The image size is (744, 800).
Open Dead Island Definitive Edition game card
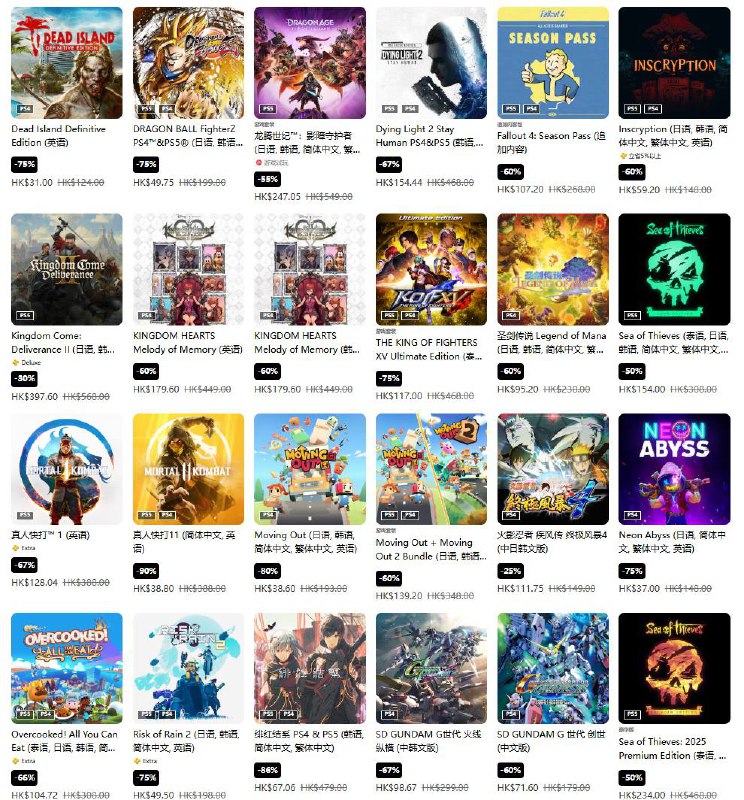coord(66,63)
